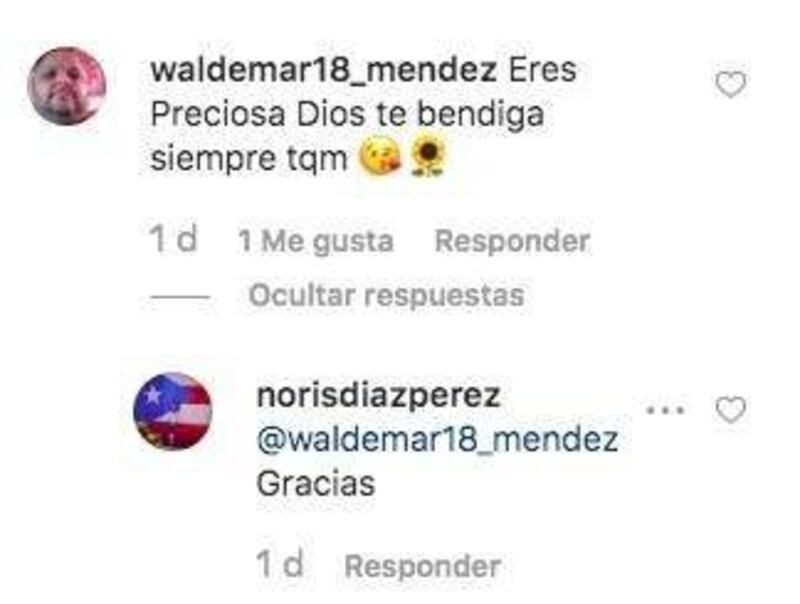Viewport: 800px width, 604px height.
Task: Reply to norisdiazperez's Gracias comment
Action: point(422,567)
